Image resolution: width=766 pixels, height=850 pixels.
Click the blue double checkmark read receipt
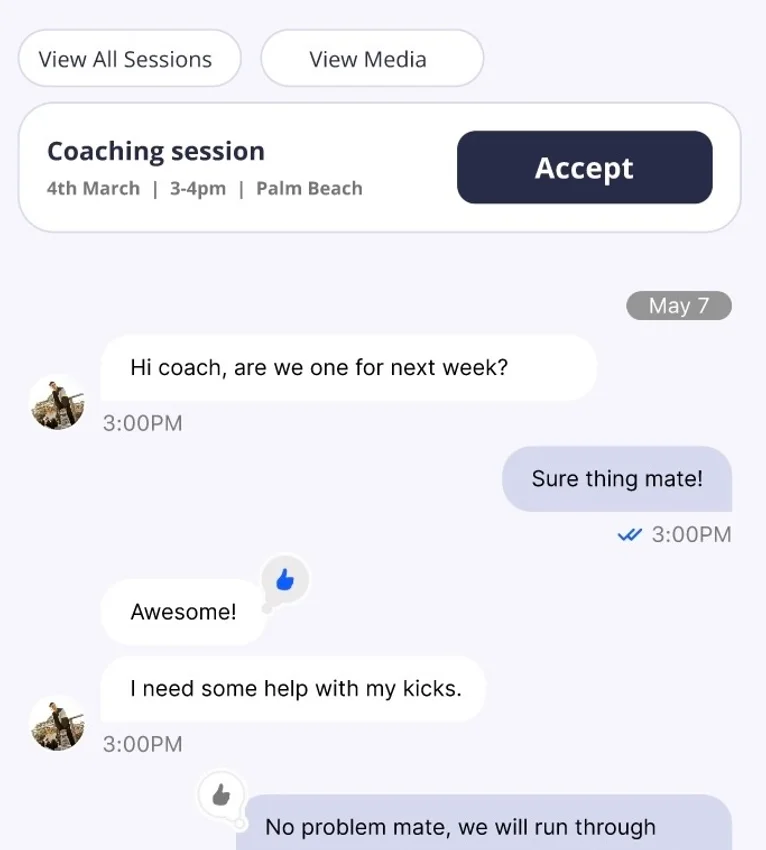tap(629, 535)
